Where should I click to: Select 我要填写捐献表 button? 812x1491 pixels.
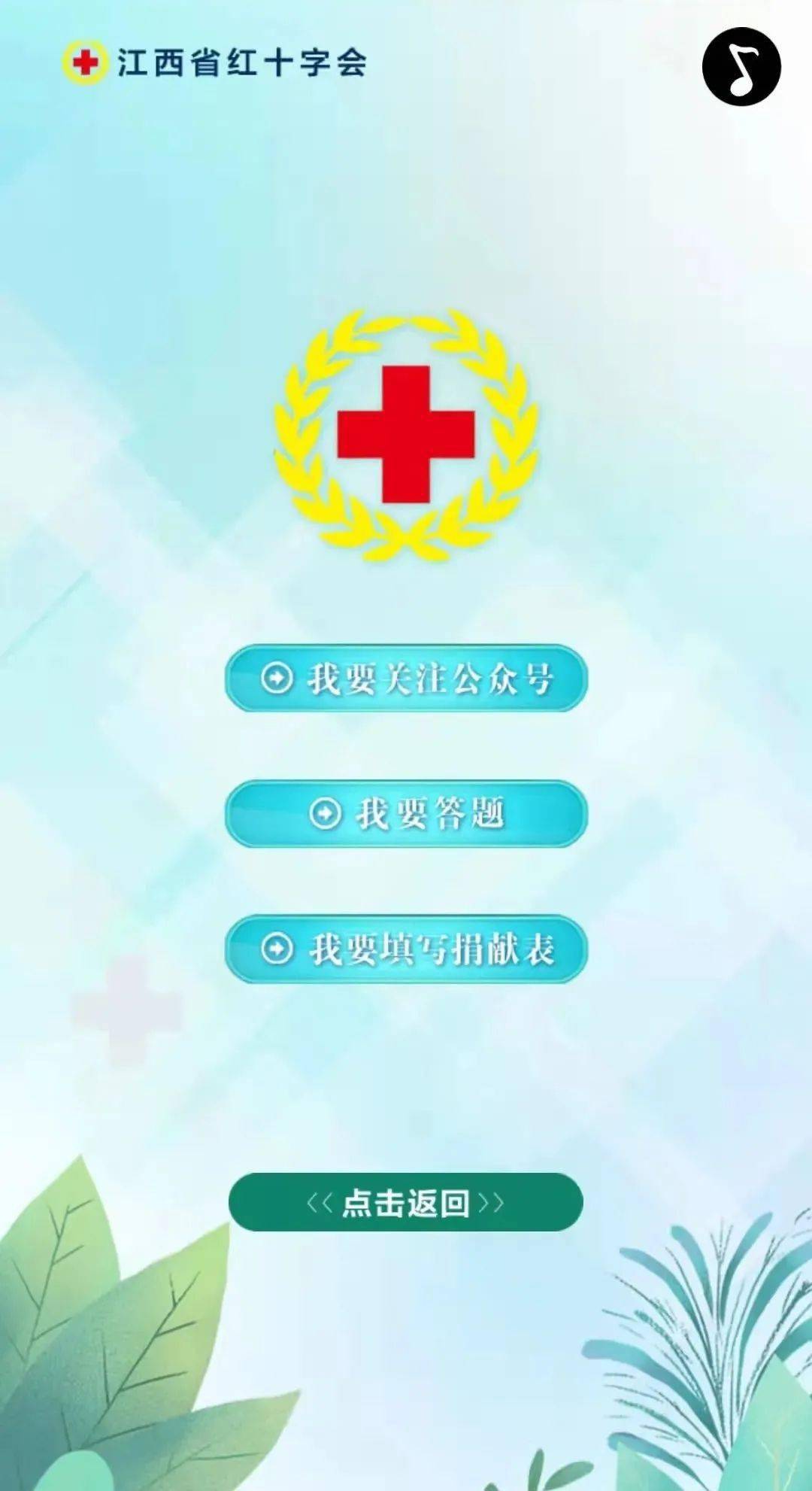pyautogui.click(x=406, y=949)
